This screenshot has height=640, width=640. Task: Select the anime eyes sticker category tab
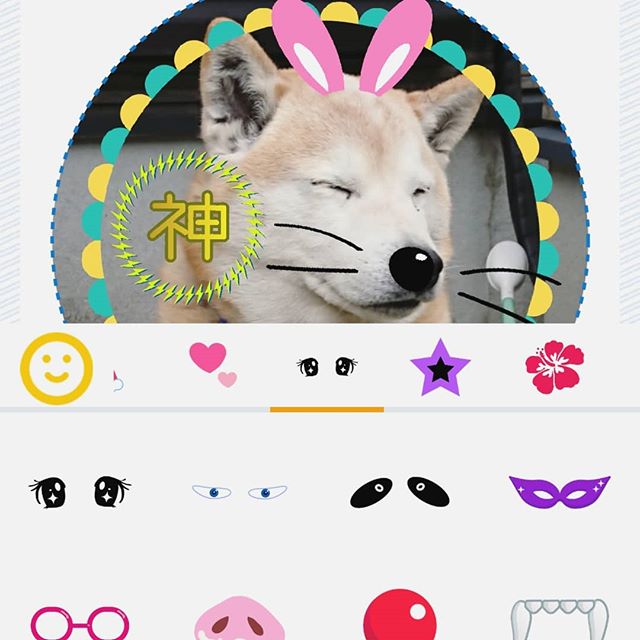[327, 366]
